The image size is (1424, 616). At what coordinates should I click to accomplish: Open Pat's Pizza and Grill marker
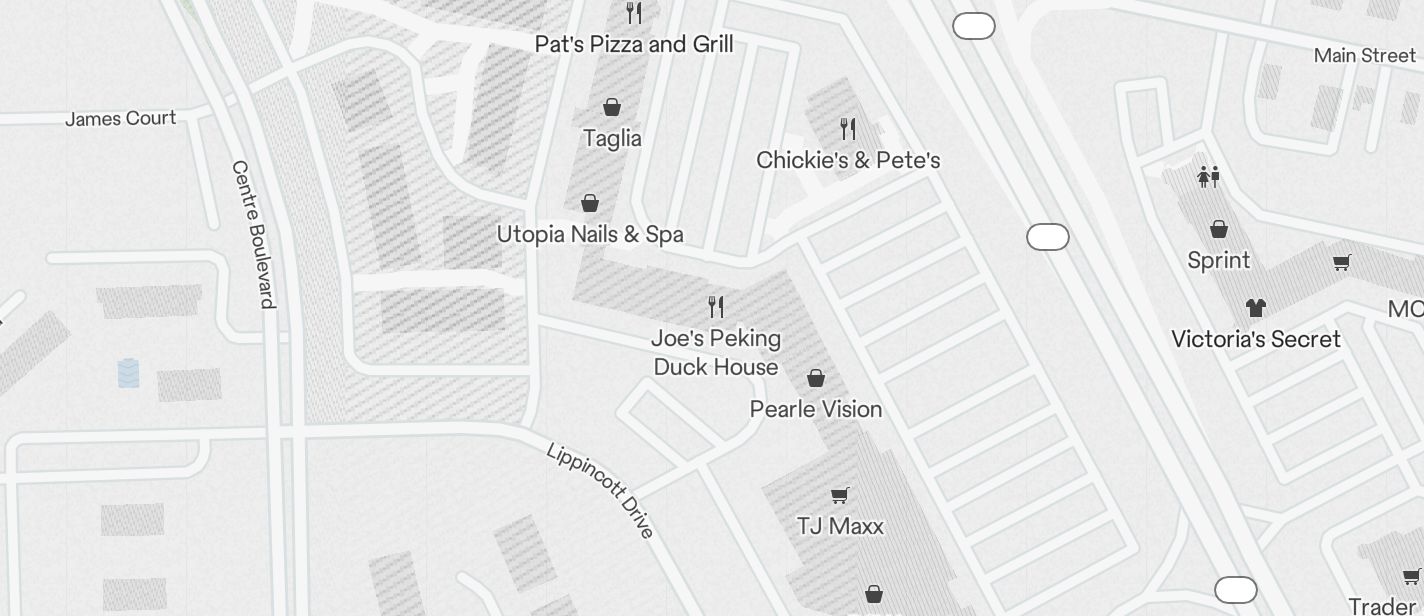pyautogui.click(x=634, y=13)
